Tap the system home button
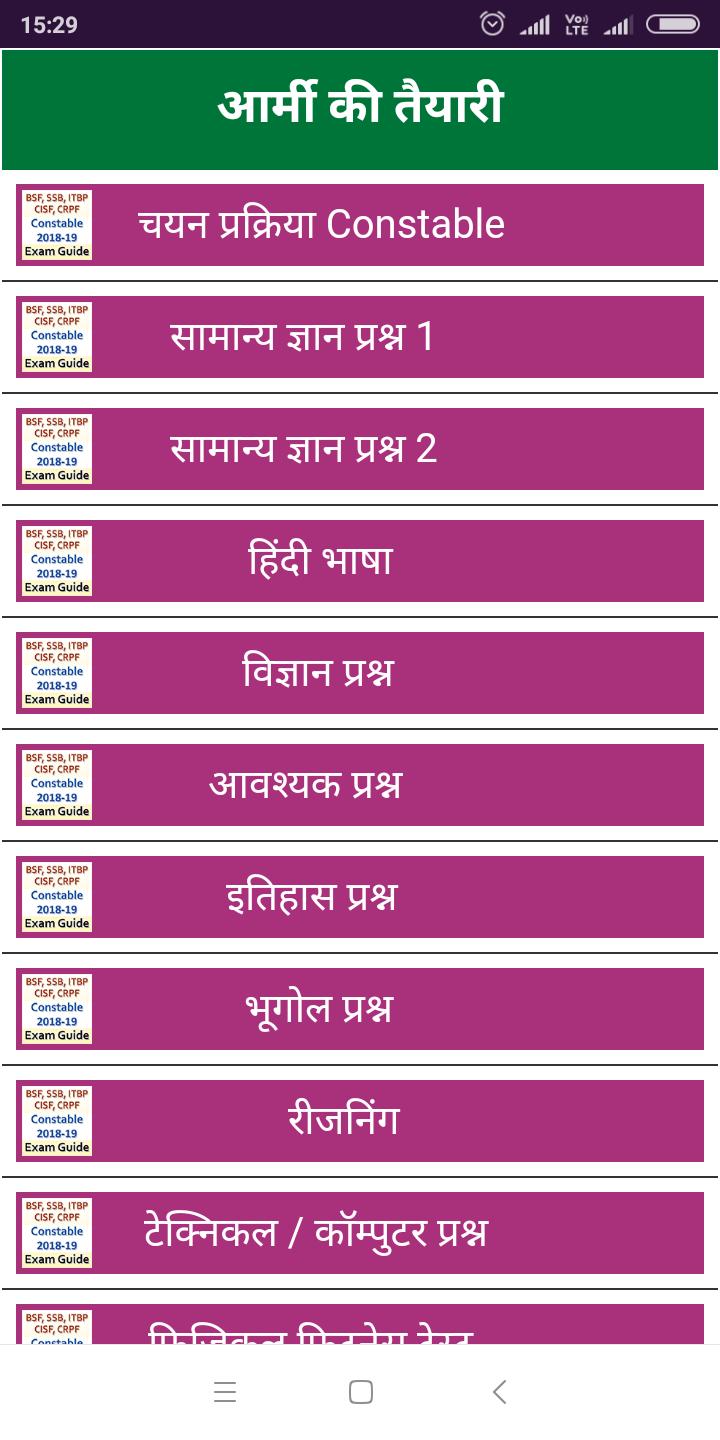 point(361,1392)
